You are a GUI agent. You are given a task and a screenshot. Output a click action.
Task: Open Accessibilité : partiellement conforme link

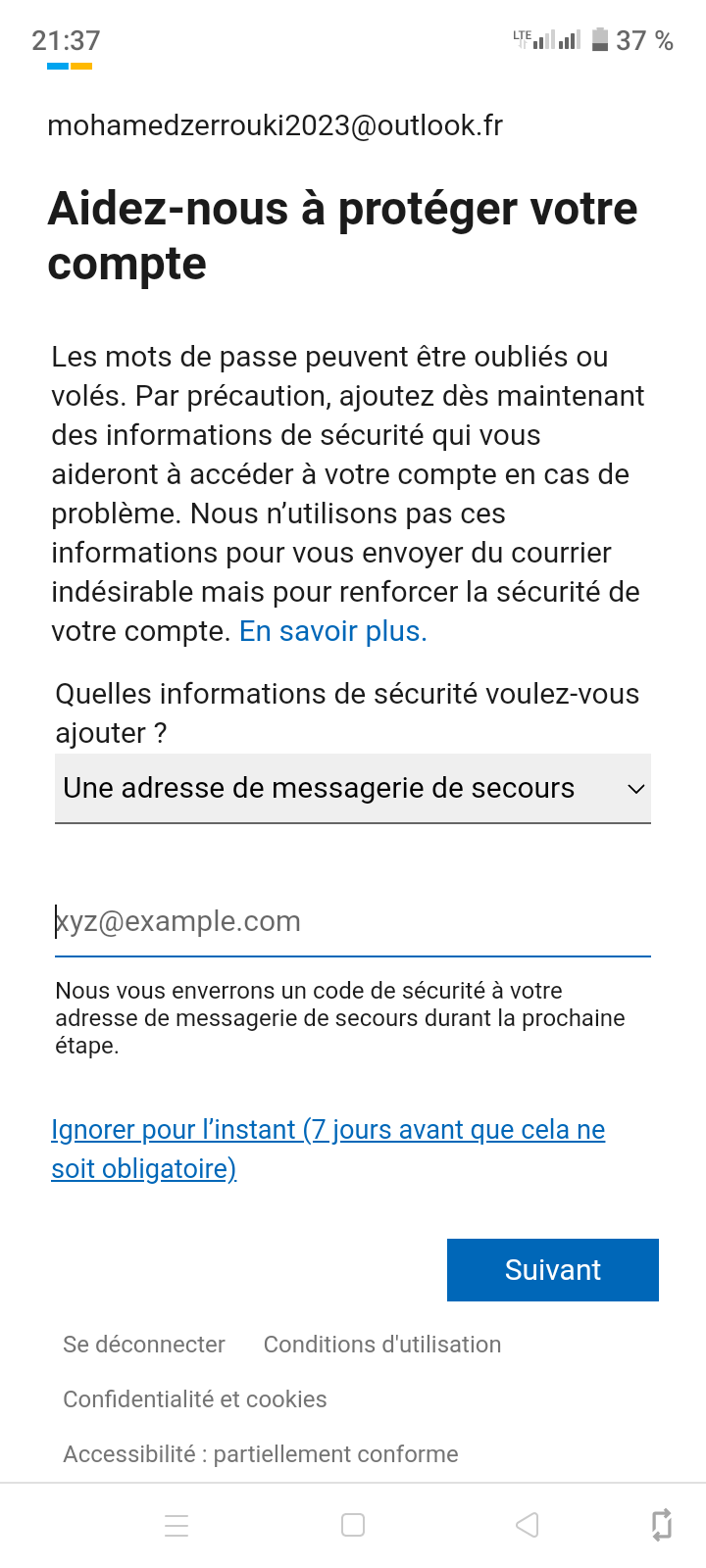(261, 1454)
